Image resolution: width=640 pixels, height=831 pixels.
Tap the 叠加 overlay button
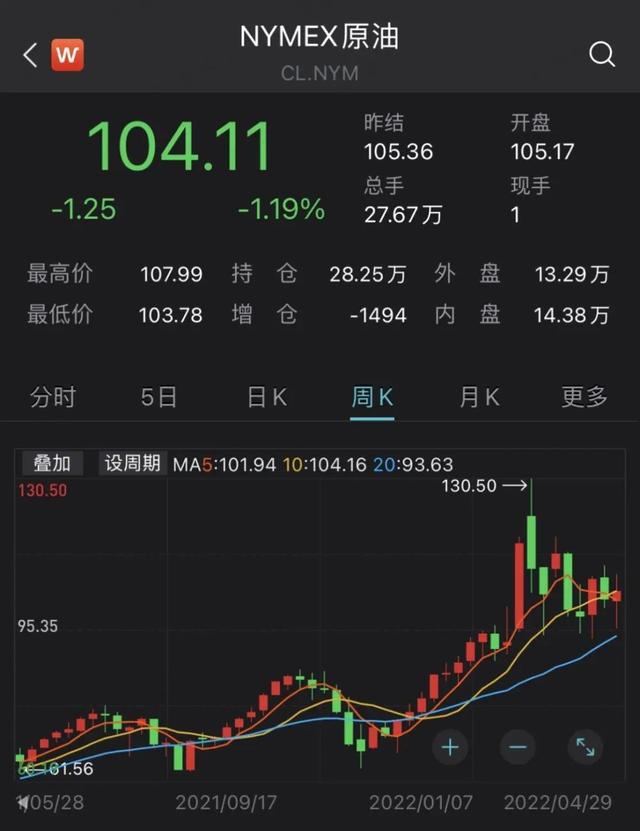[x=52, y=463]
